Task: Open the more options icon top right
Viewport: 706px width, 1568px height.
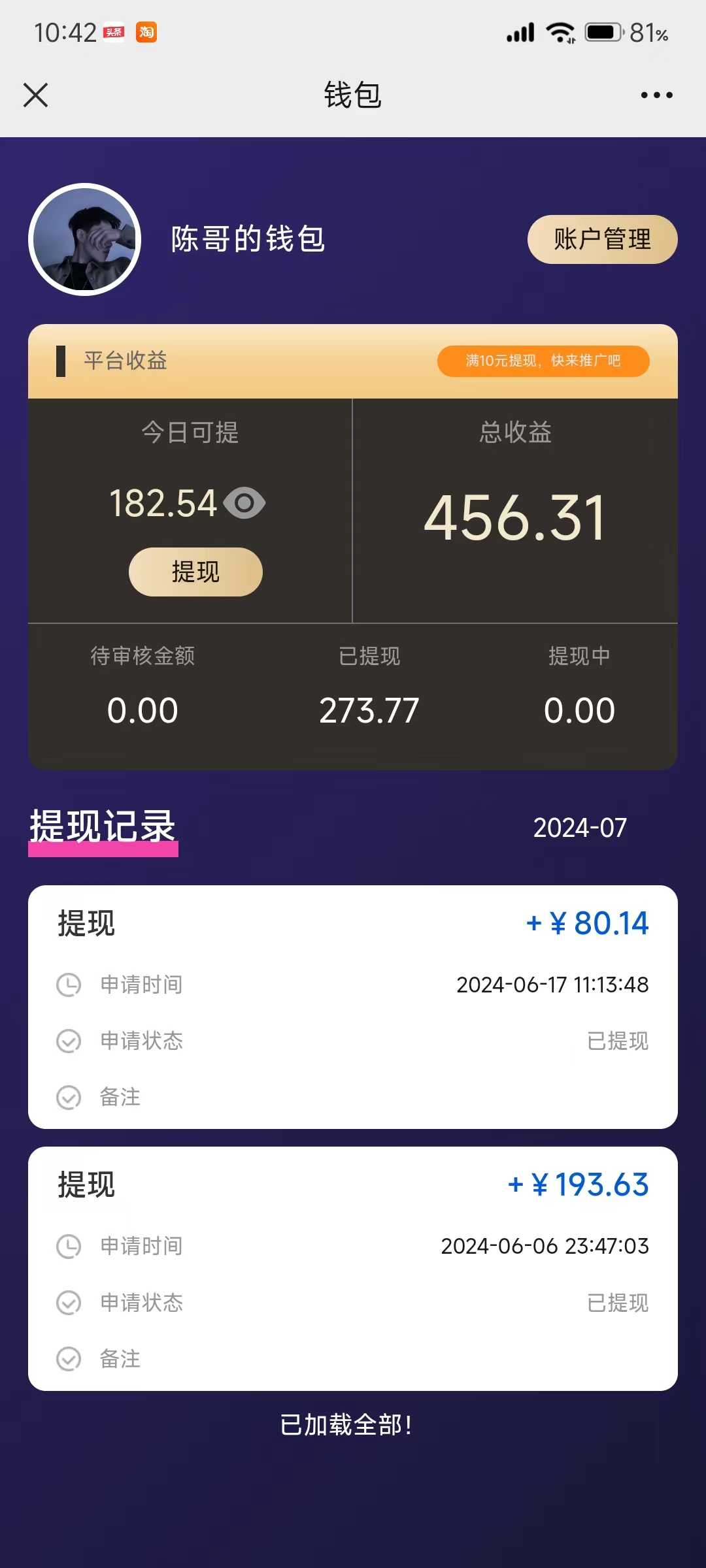Action: point(655,95)
